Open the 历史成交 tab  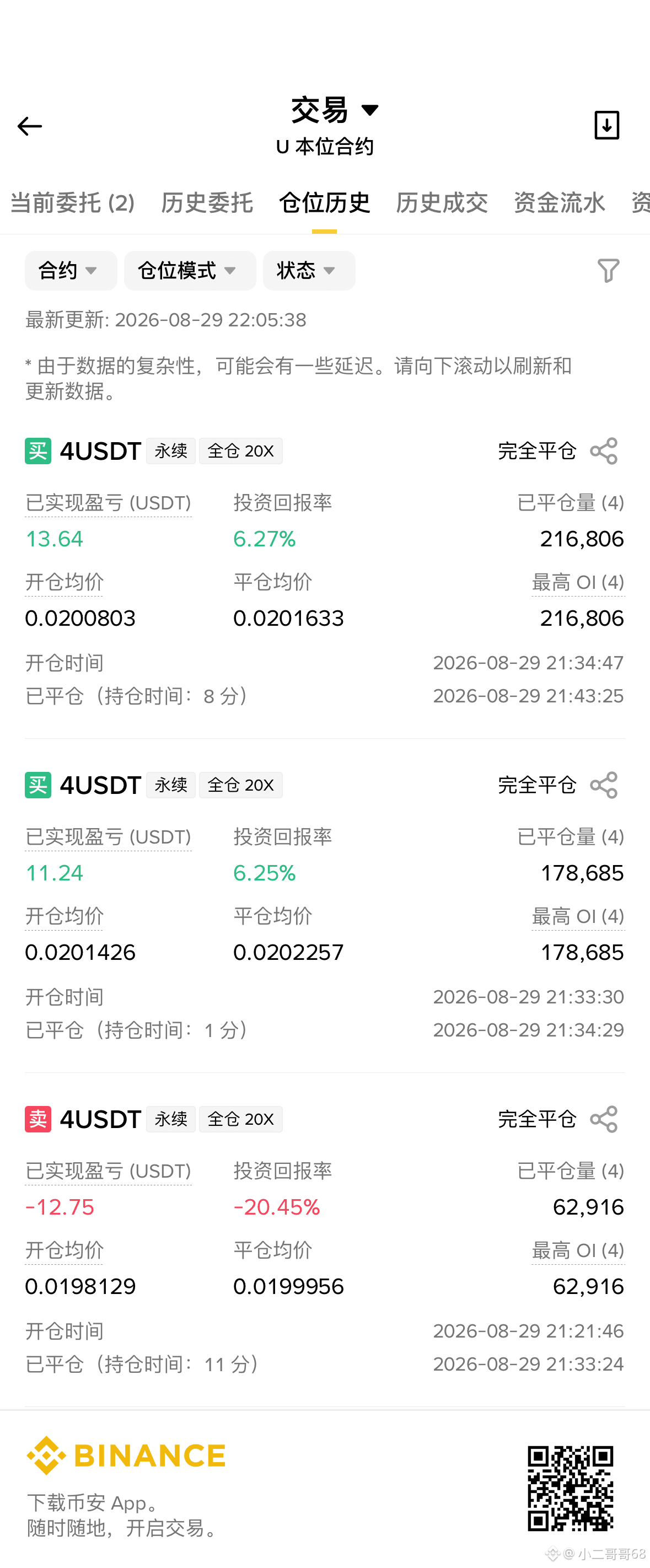point(442,203)
